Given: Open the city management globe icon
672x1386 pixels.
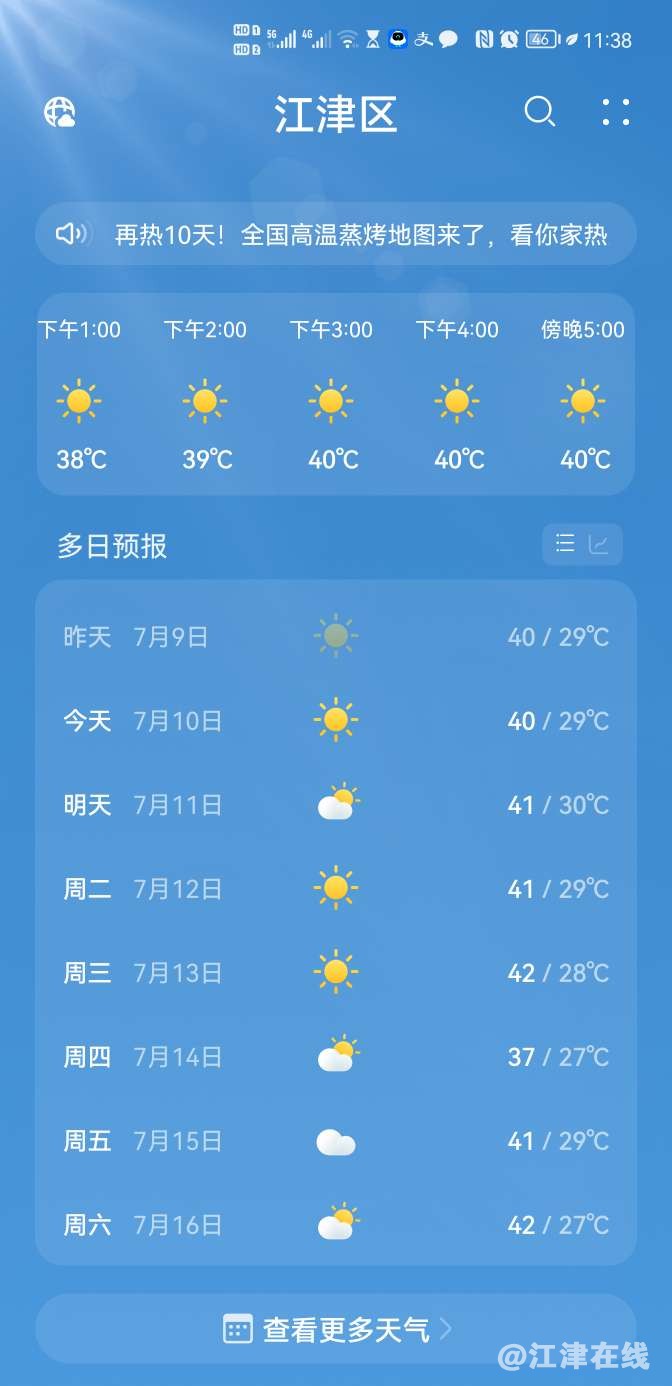Looking at the screenshot, I should pos(60,112).
